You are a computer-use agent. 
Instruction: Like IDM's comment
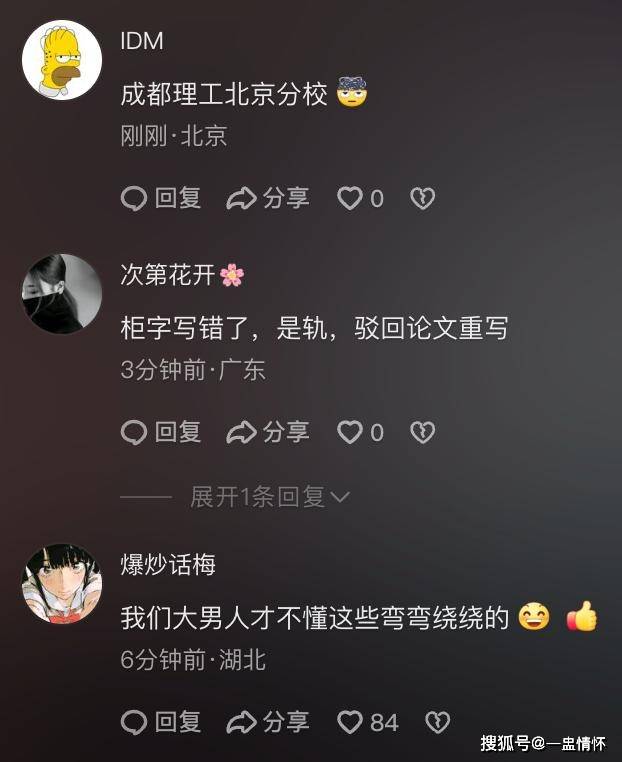coord(350,198)
